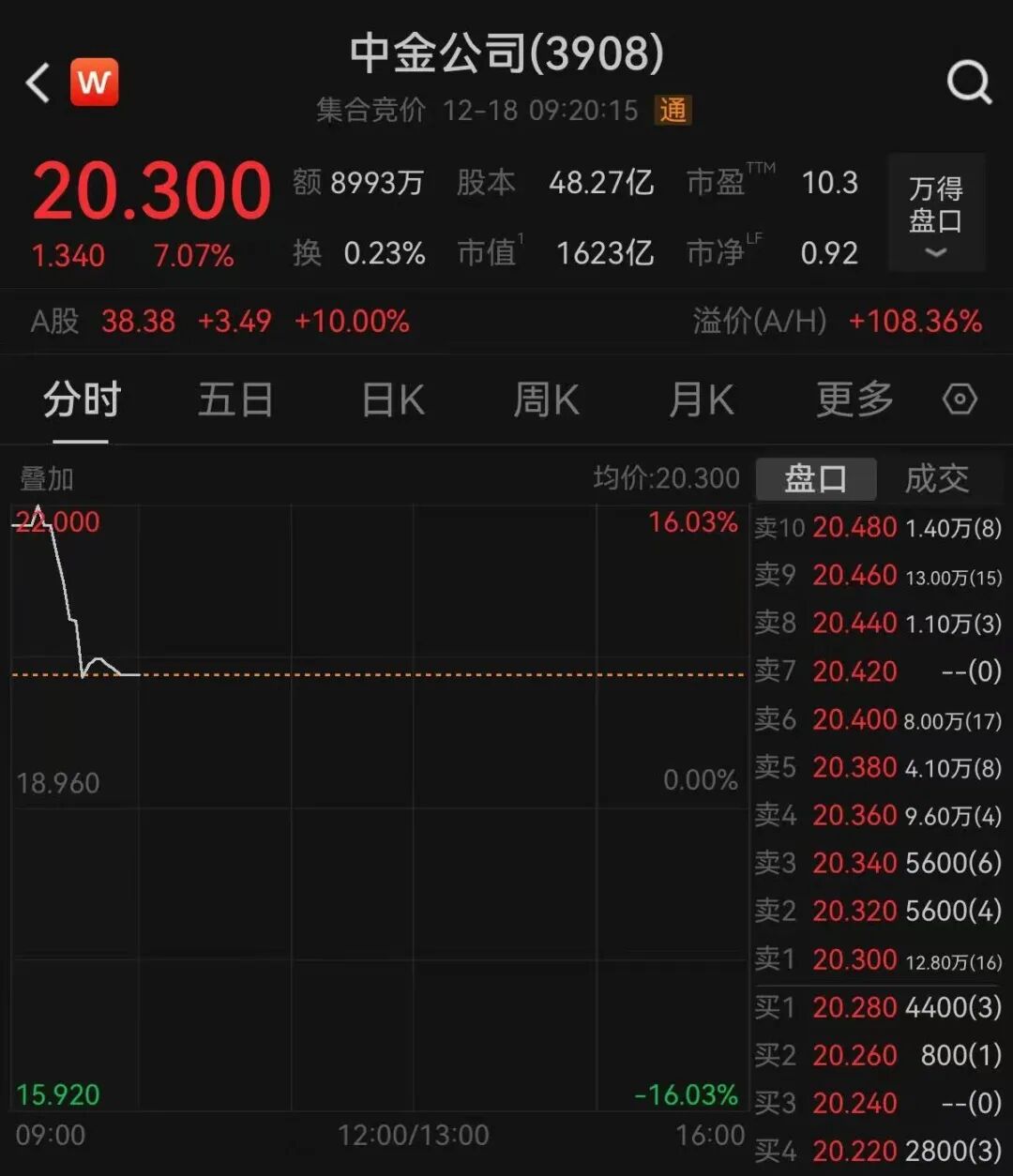Go back using the arrow
This screenshot has height=1176, width=1013.
[x=38, y=83]
